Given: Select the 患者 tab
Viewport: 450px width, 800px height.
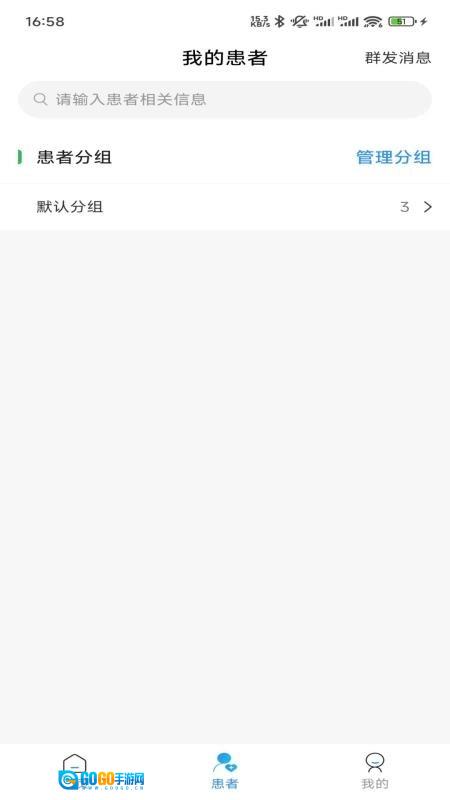Looking at the screenshot, I should point(225,771).
